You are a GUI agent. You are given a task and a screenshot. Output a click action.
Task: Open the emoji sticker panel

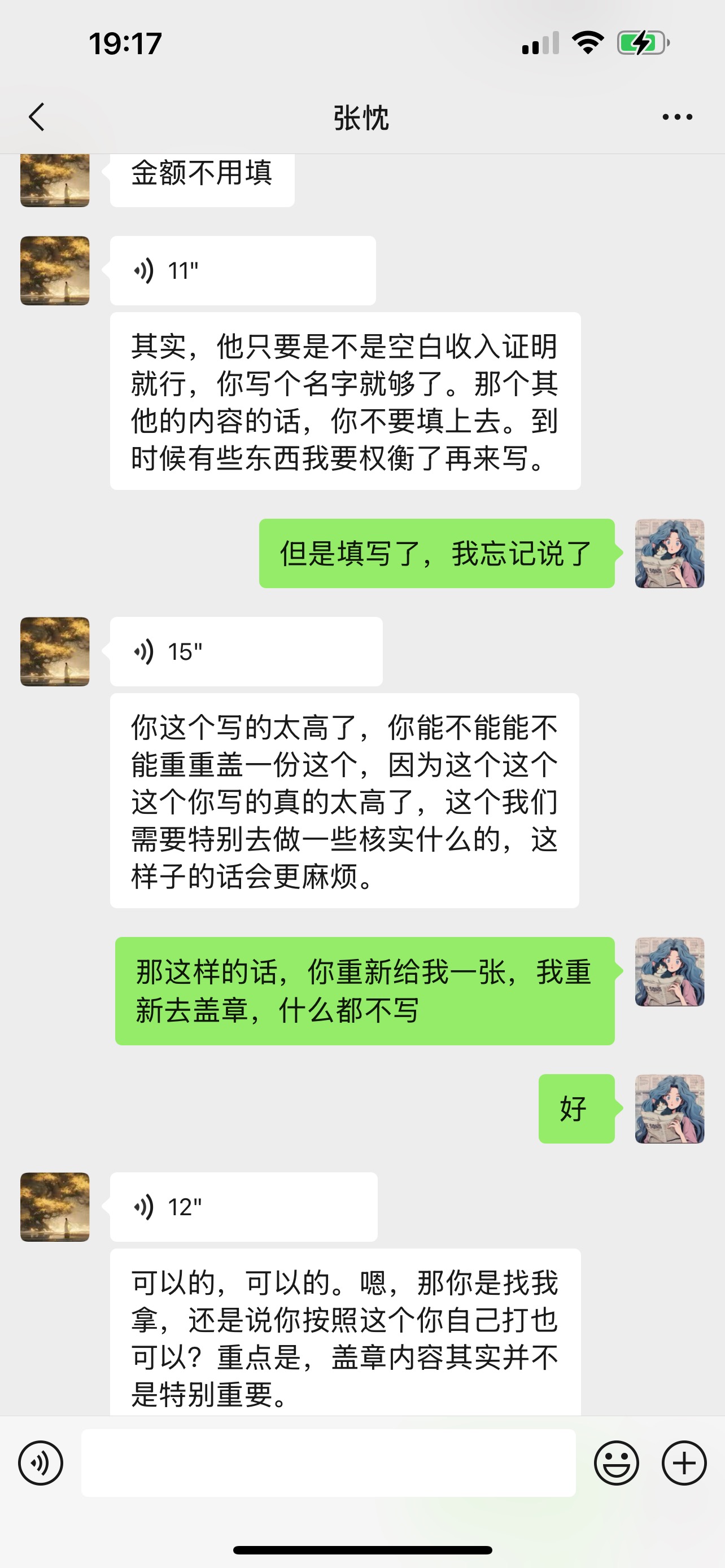pyautogui.click(x=616, y=1462)
